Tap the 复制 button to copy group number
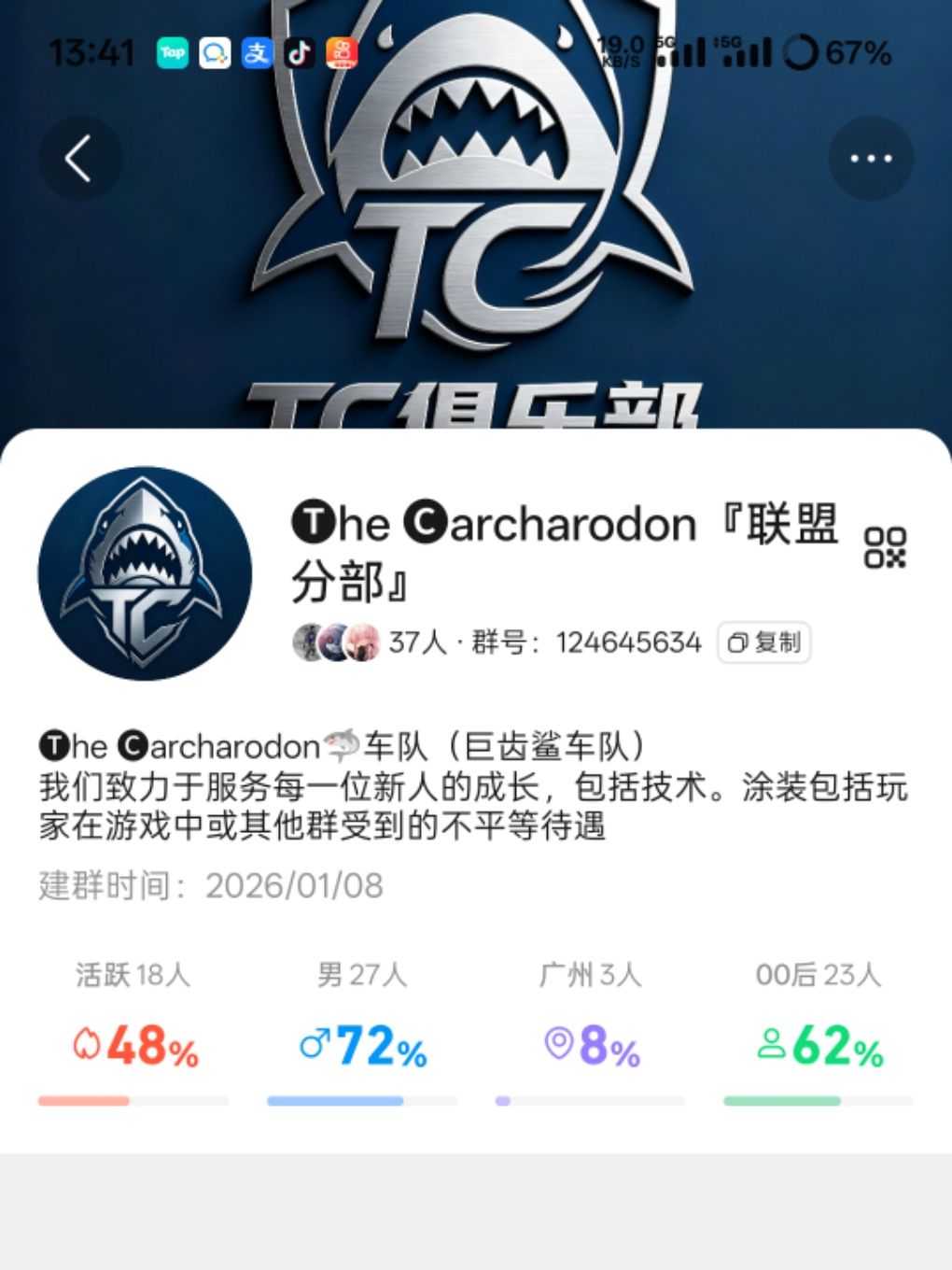This screenshot has width=952, height=1270. (766, 642)
